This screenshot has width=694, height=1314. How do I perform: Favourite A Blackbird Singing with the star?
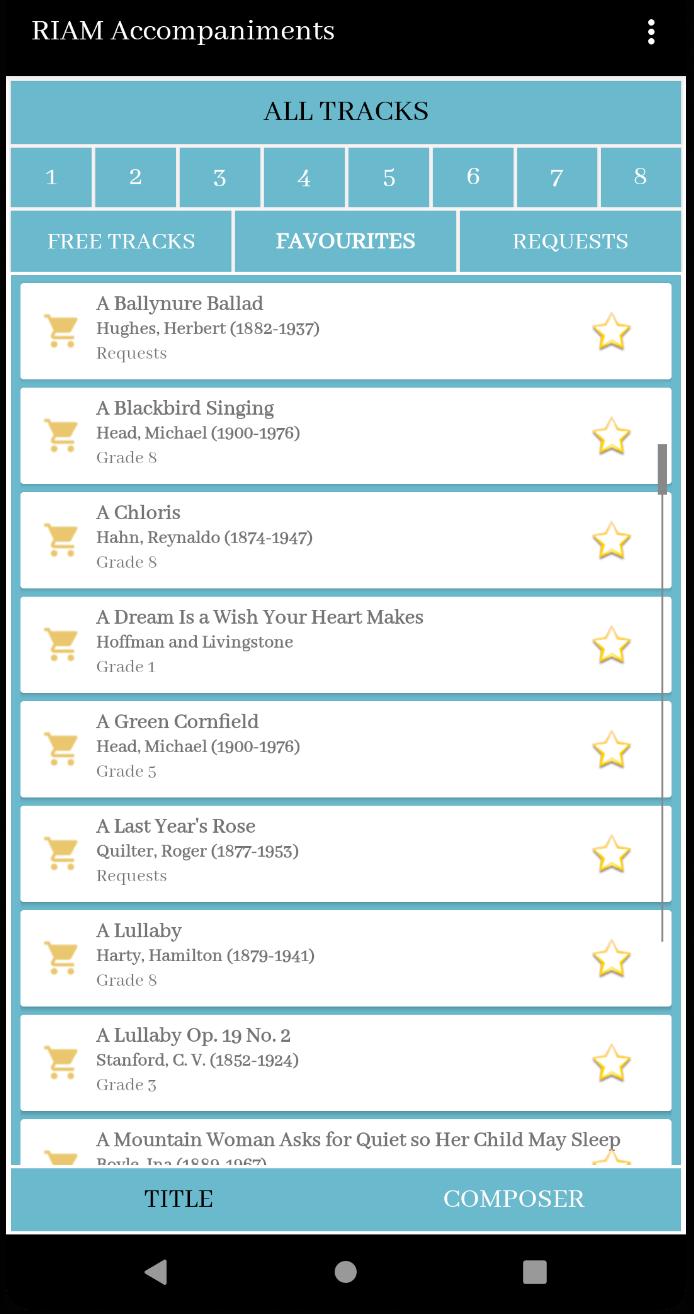pyautogui.click(x=611, y=436)
